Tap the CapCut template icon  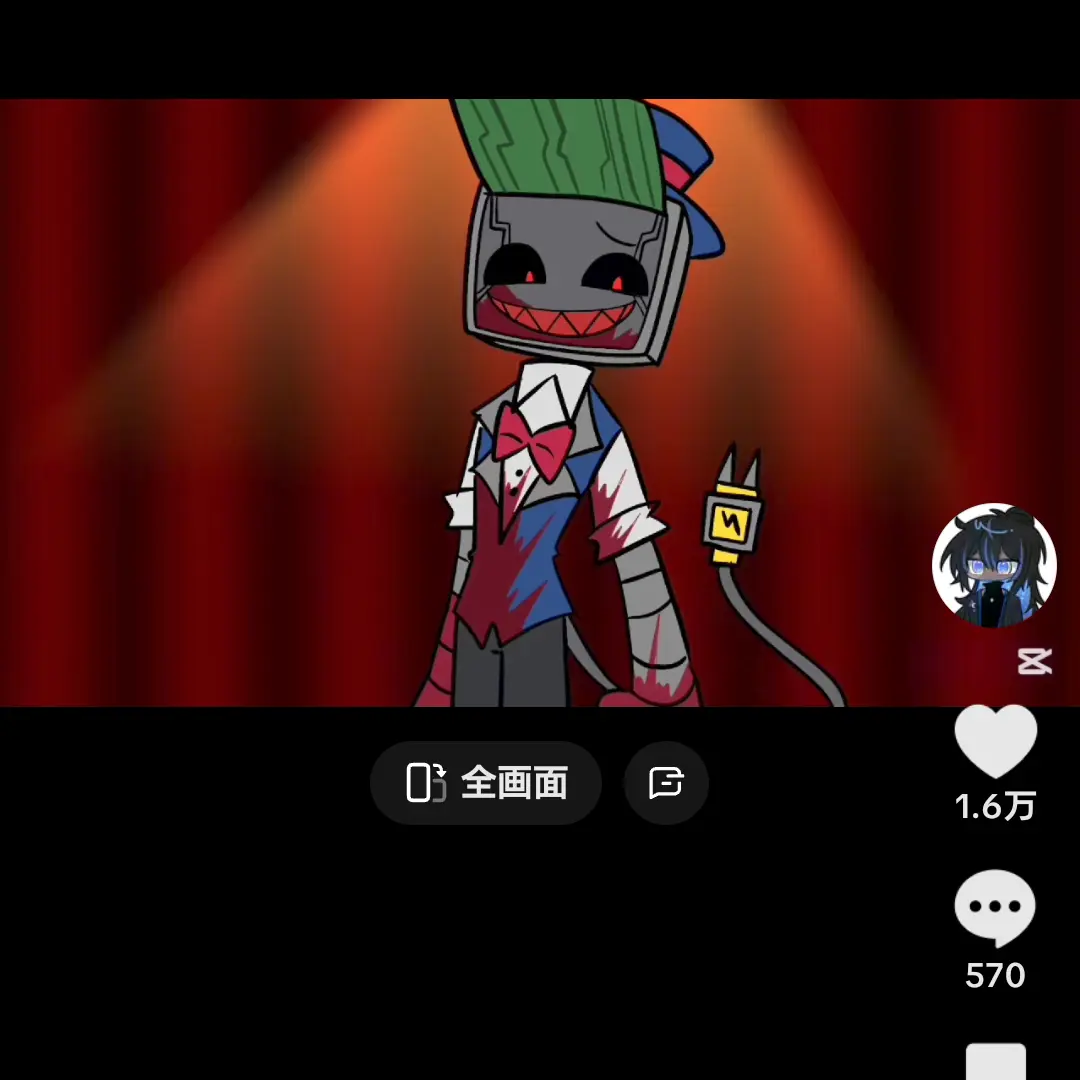1034,661
